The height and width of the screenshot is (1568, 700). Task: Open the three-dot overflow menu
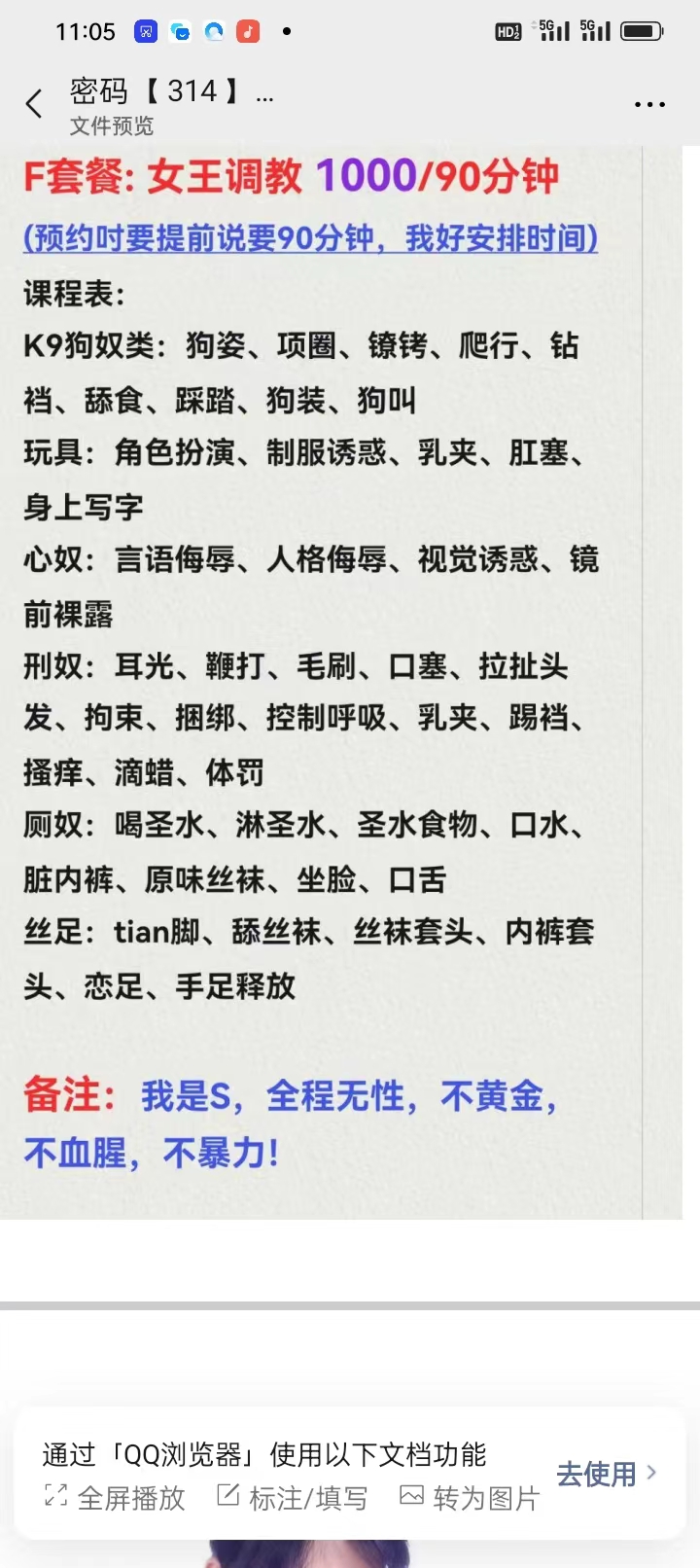[649, 104]
